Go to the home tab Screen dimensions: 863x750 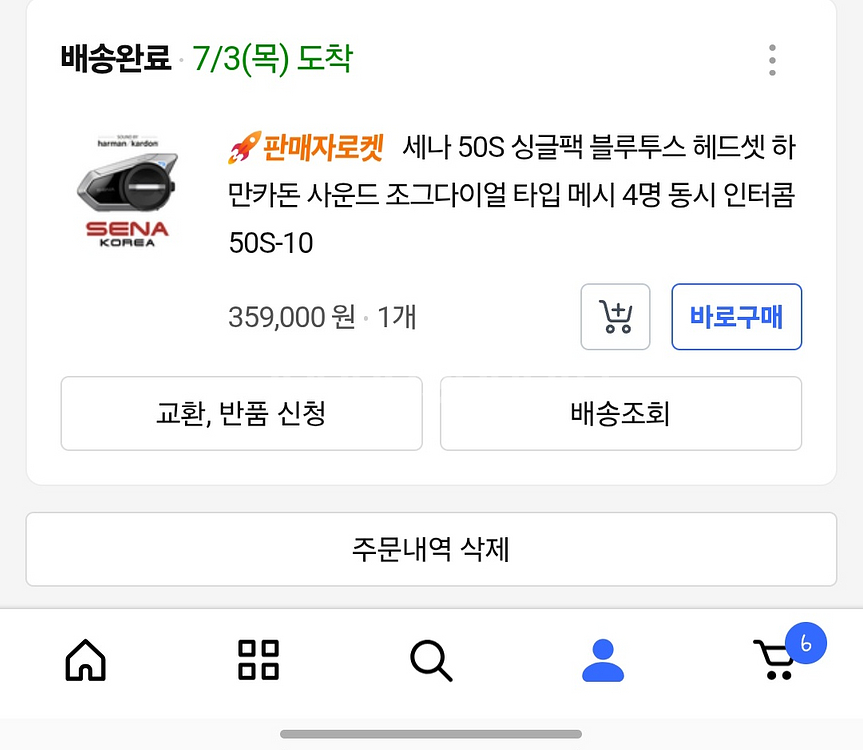pyautogui.click(x=85, y=661)
